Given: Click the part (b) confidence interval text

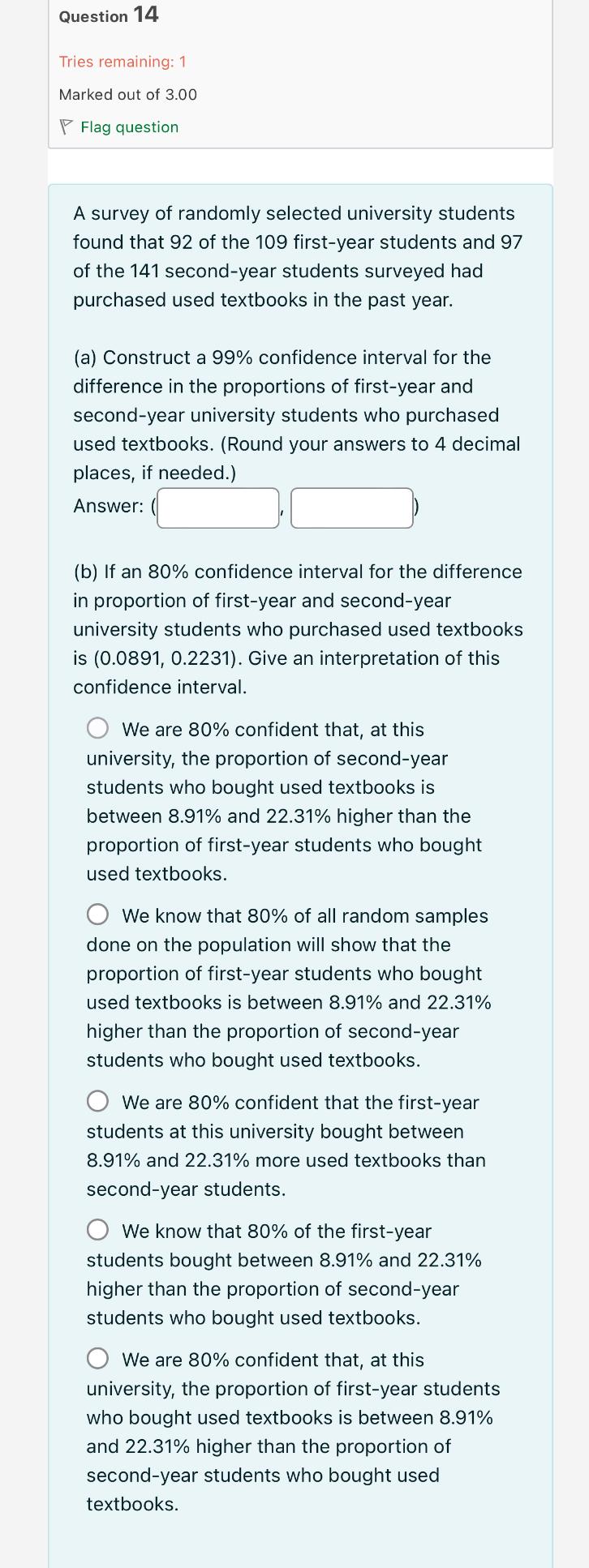Looking at the screenshot, I should pyautogui.click(x=297, y=629).
